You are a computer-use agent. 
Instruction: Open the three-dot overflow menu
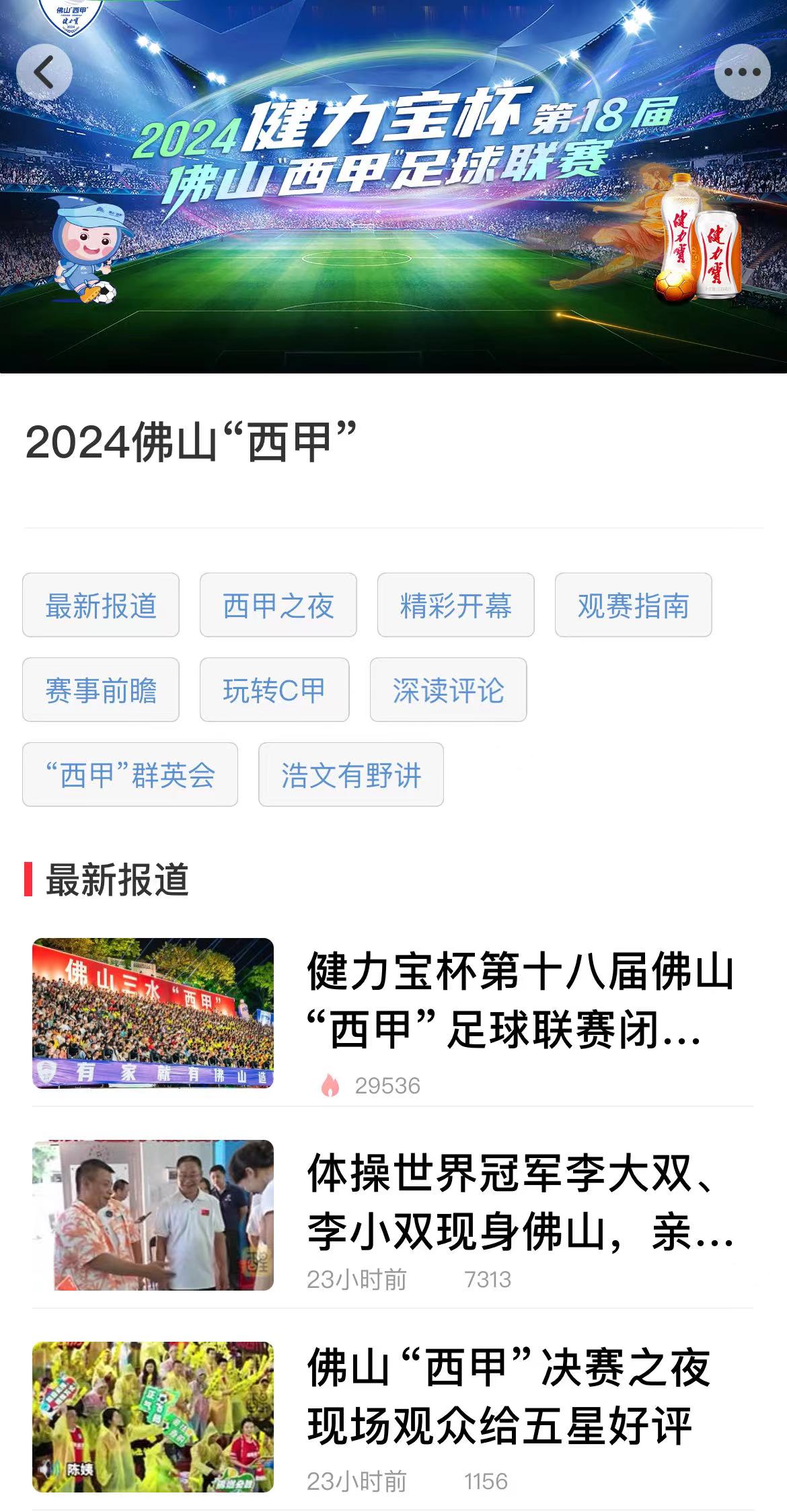(742, 72)
